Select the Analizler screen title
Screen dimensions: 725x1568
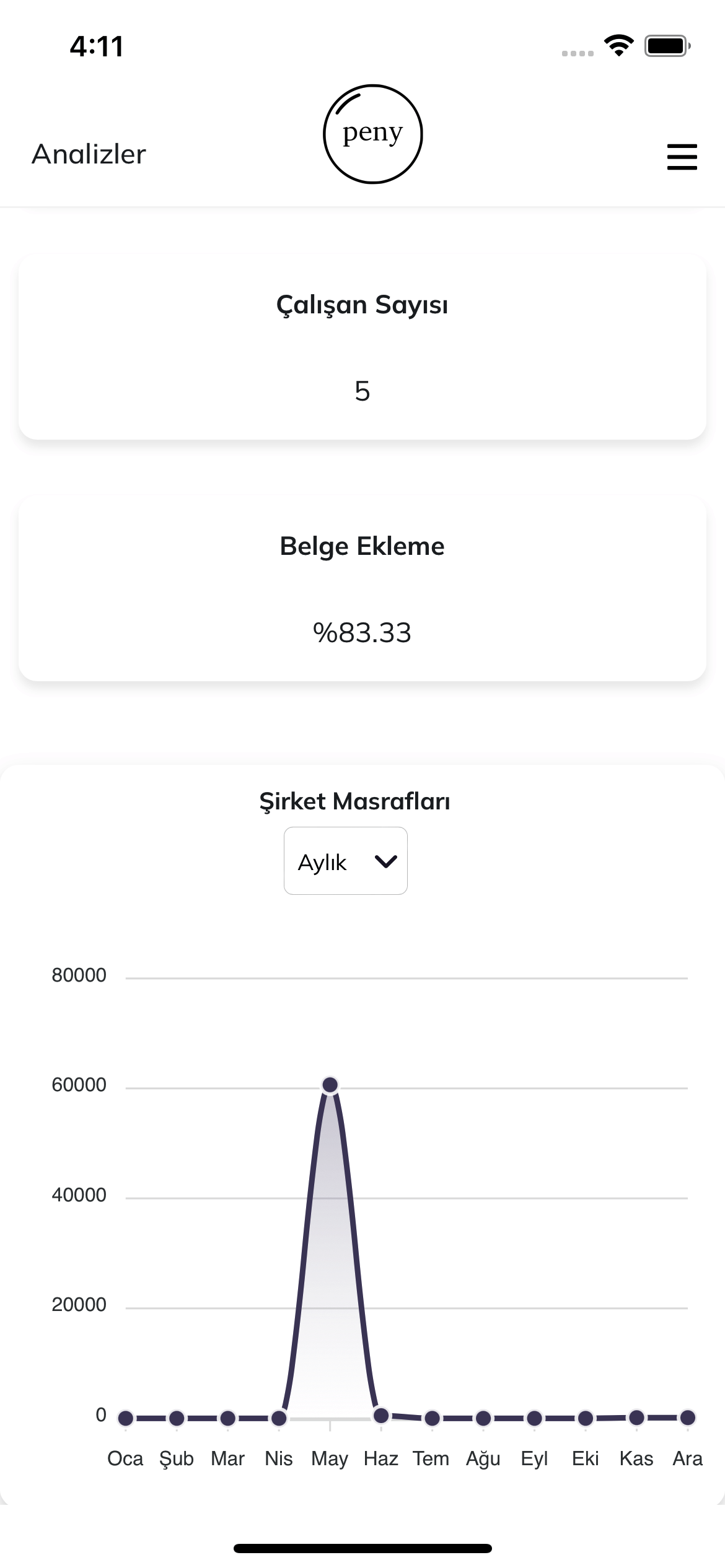[89, 155]
